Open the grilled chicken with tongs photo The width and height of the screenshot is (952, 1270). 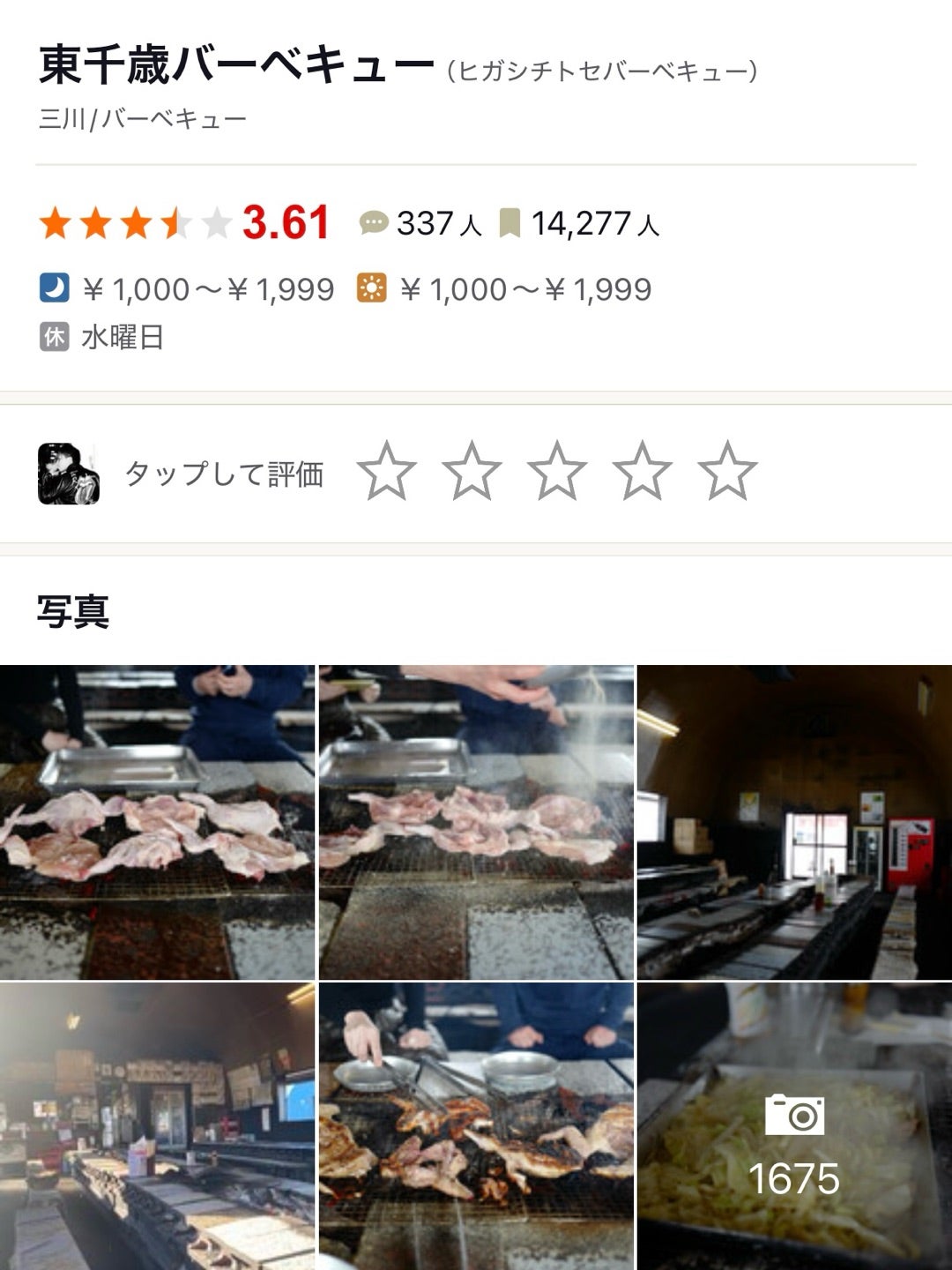pyautogui.click(x=476, y=1125)
